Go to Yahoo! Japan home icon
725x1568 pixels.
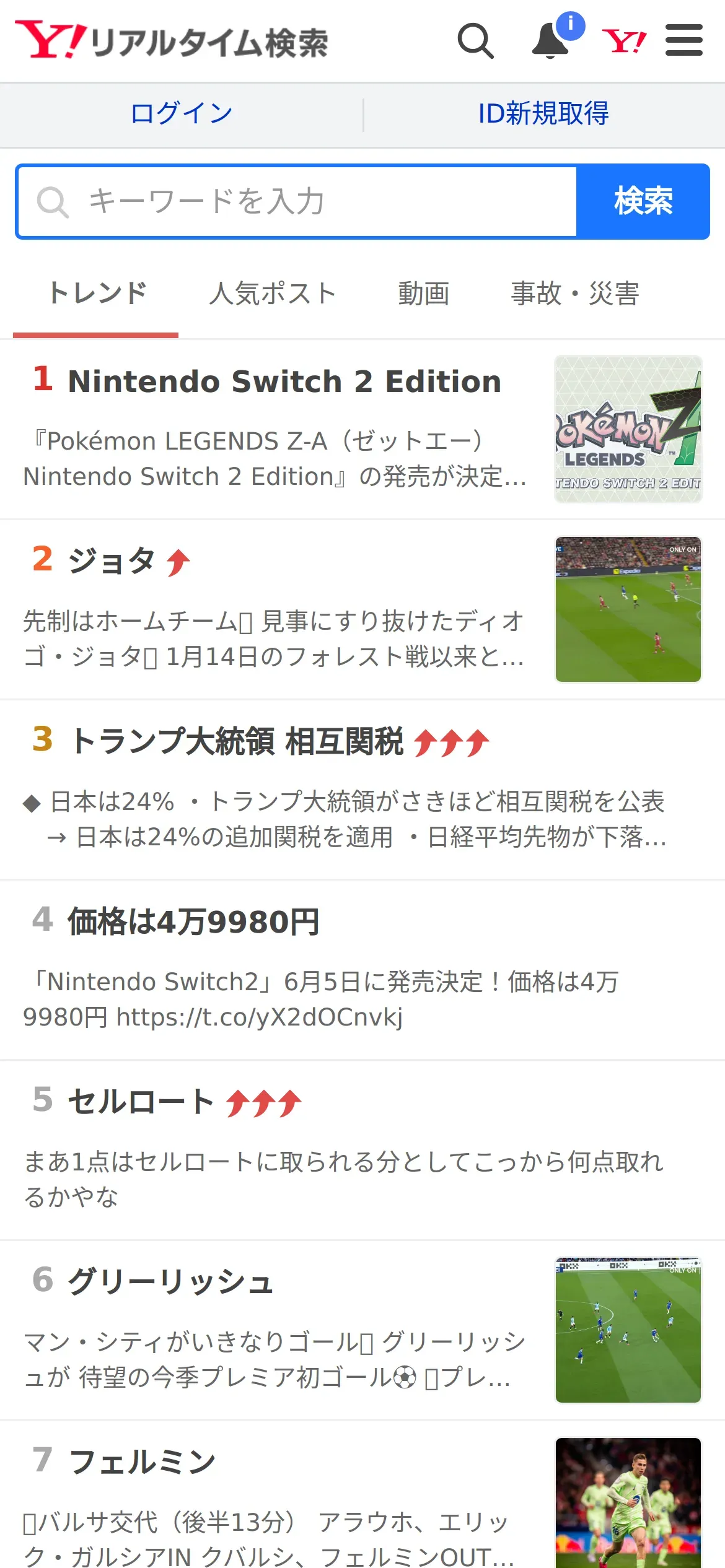pyautogui.click(x=624, y=41)
